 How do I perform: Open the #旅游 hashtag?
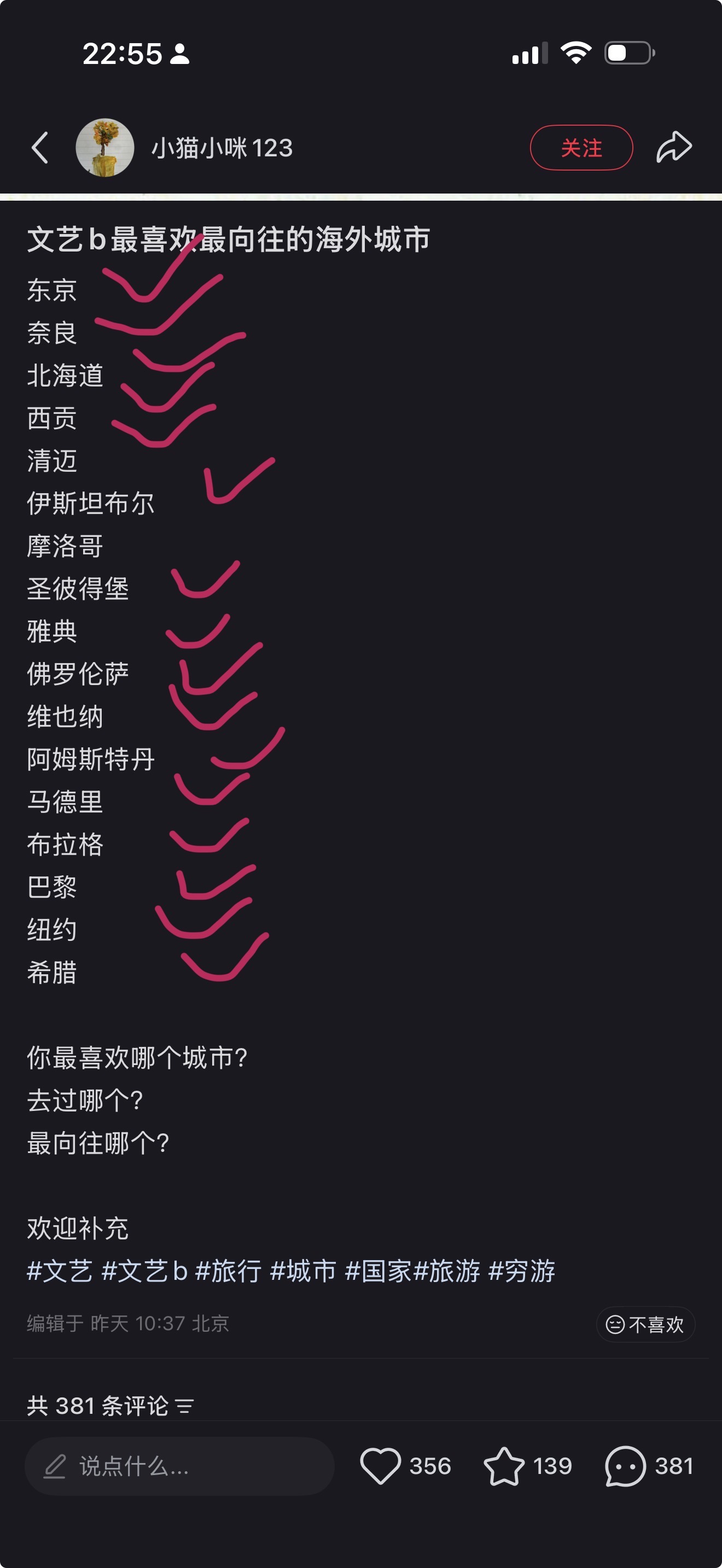click(447, 1271)
